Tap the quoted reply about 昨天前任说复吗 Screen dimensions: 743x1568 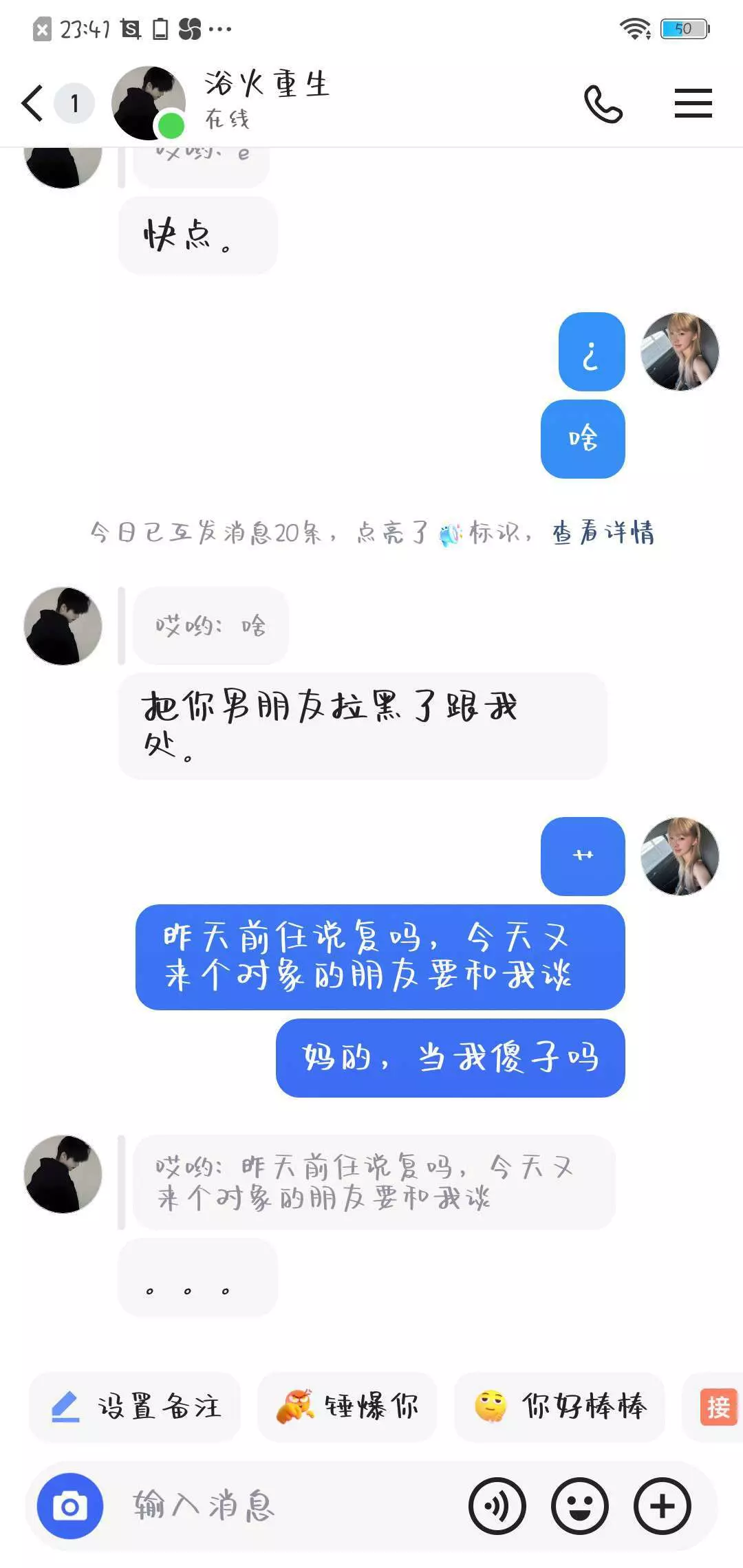point(374,1182)
